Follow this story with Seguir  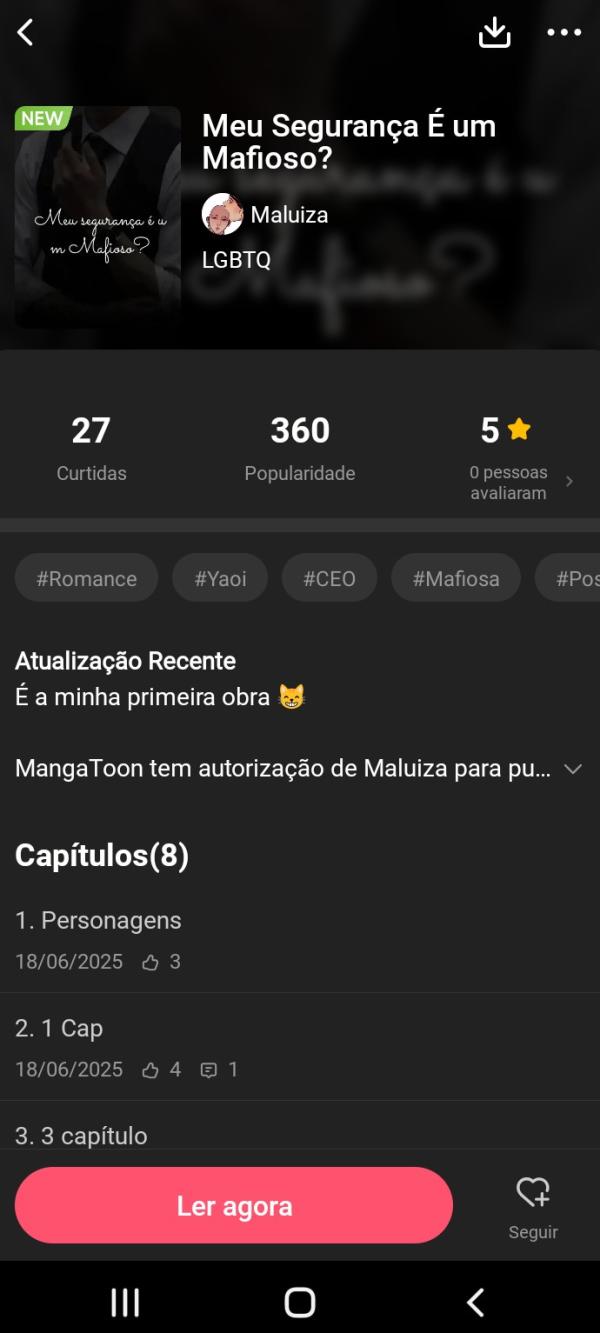click(x=532, y=1206)
